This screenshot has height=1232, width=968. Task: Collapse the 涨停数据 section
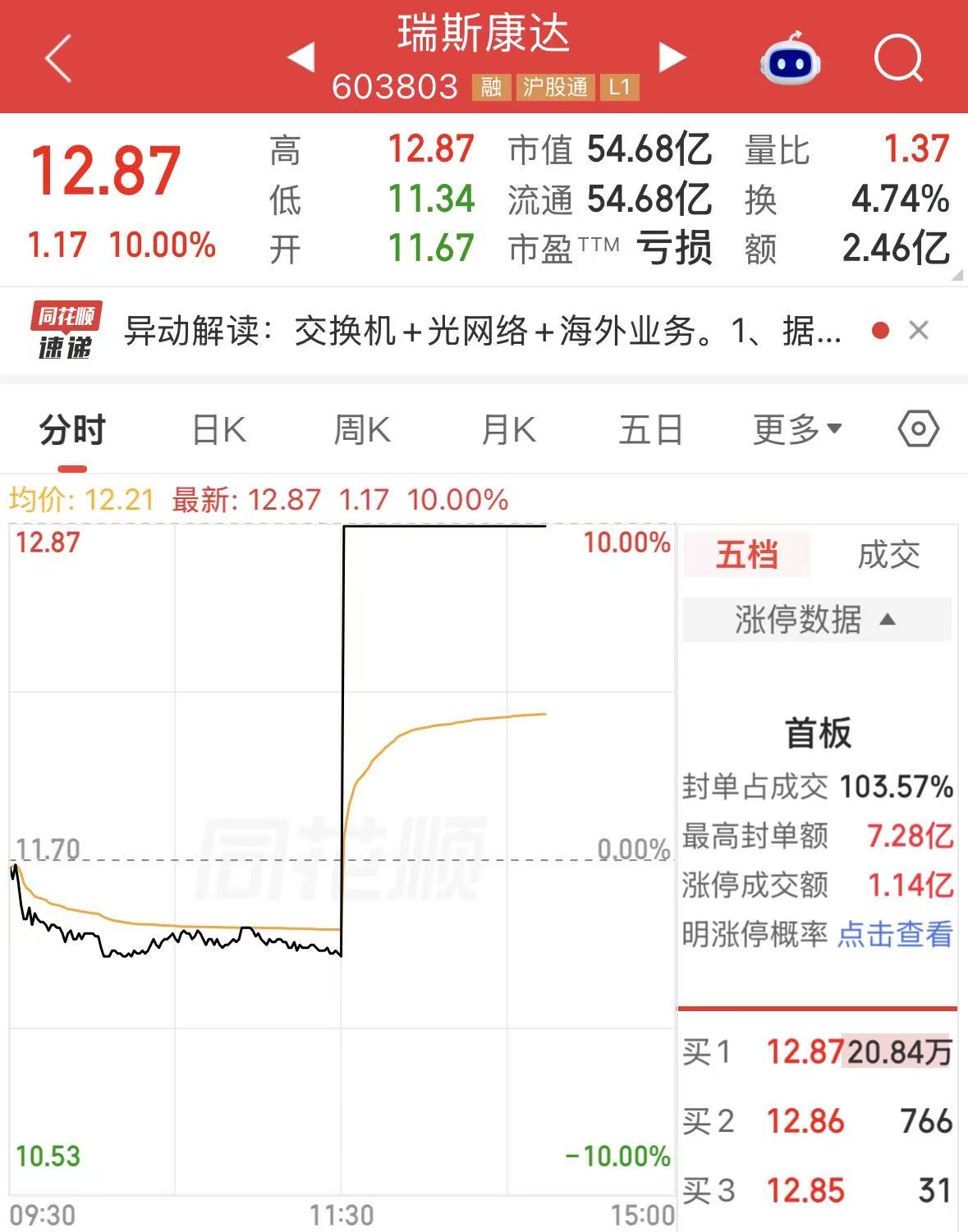pyautogui.click(x=817, y=620)
